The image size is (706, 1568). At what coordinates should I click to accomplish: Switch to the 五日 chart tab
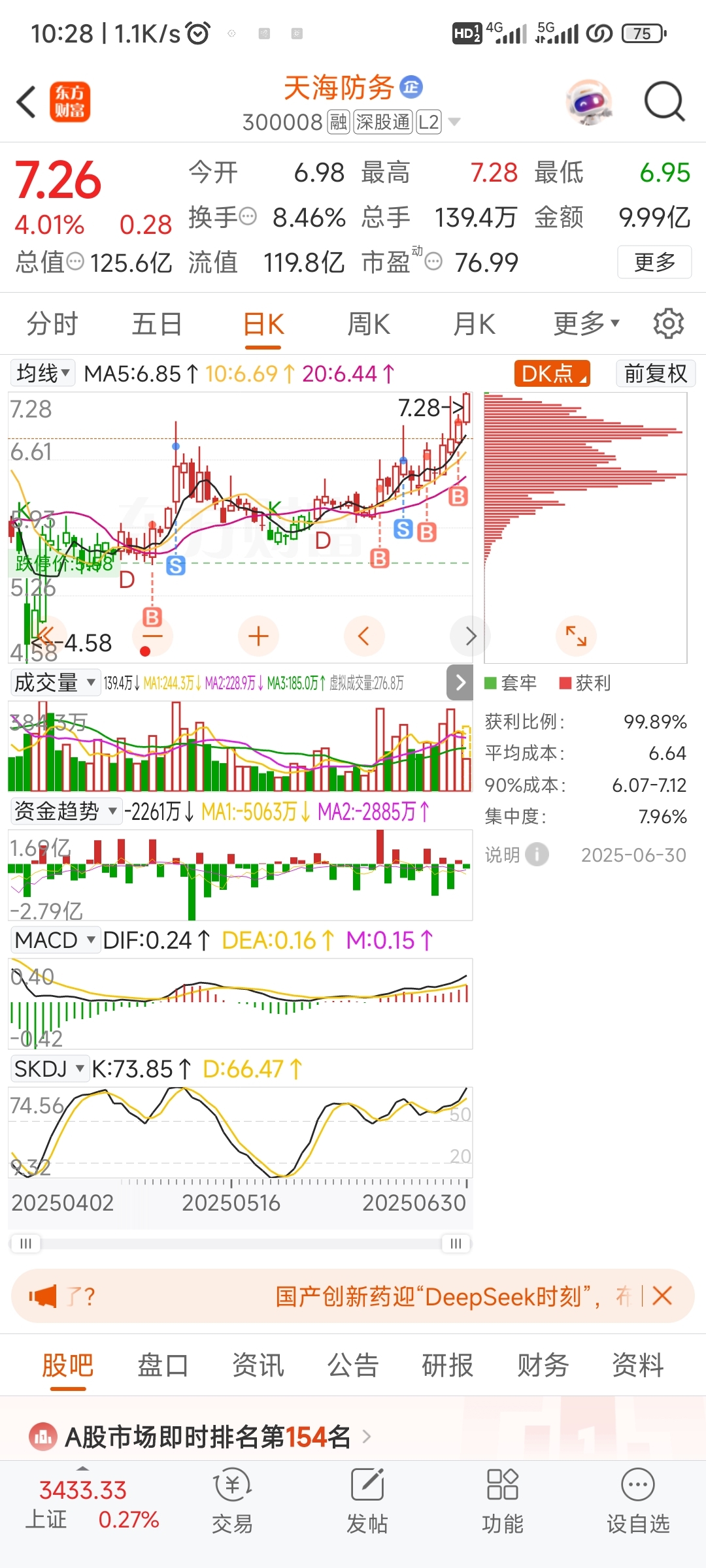[x=157, y=324]
